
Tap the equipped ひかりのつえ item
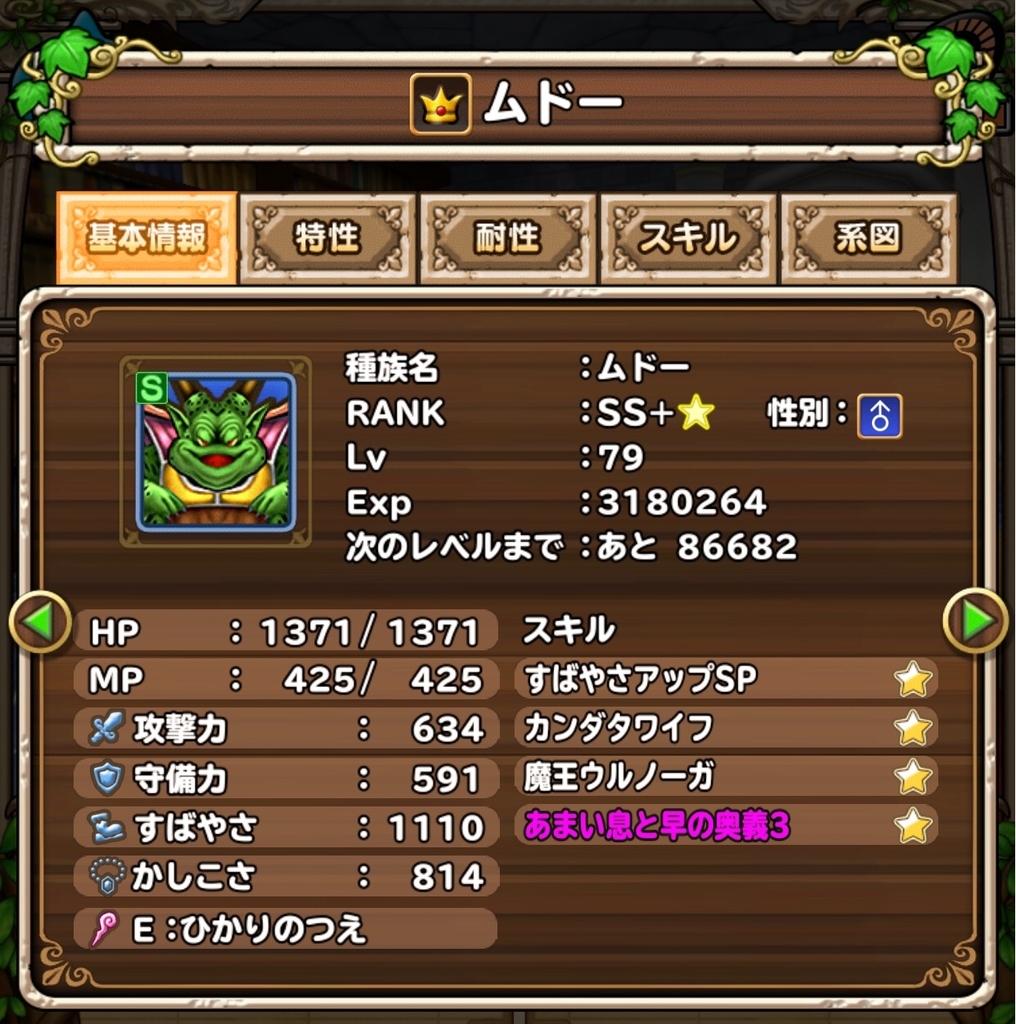coord(285,930)
